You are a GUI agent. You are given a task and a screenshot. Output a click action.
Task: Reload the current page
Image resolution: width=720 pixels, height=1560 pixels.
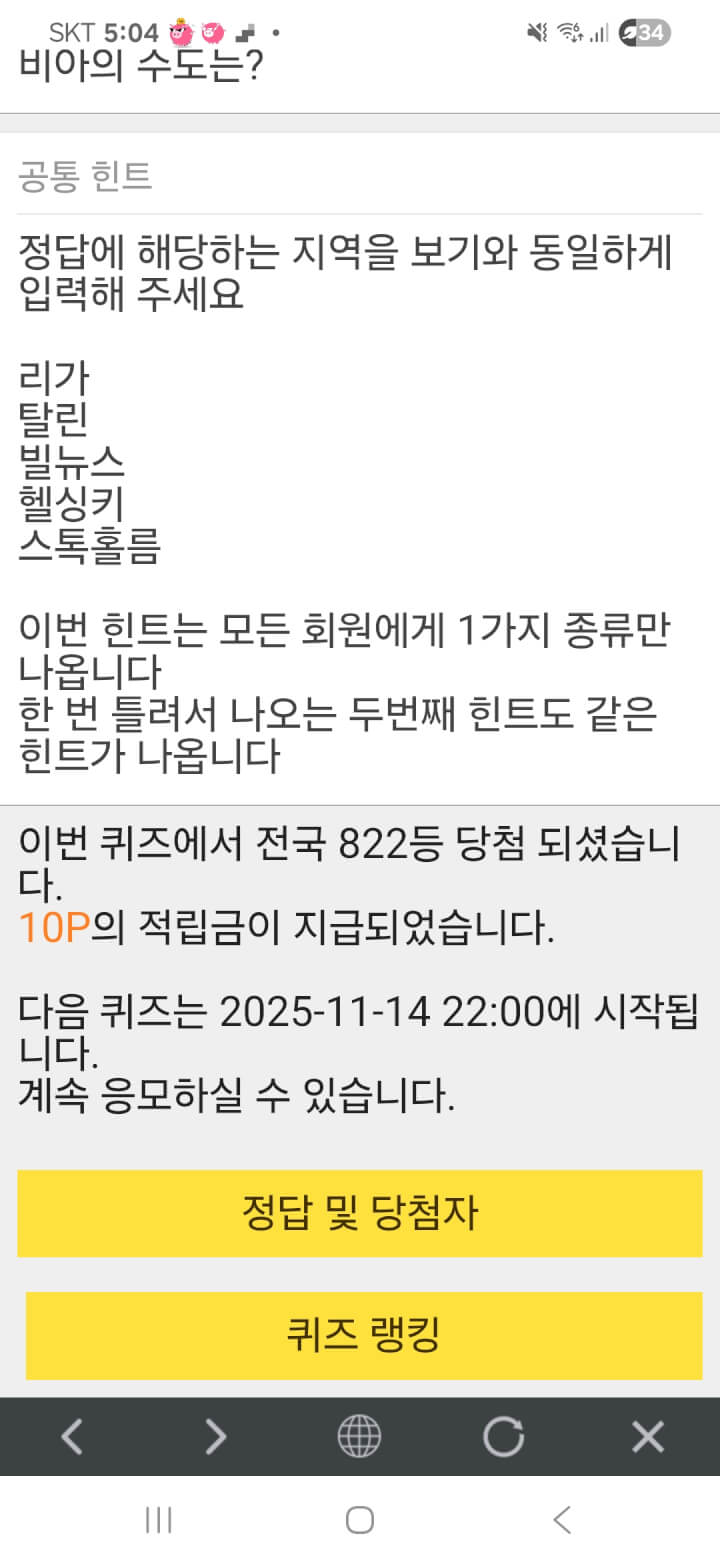pos(503,1437)
